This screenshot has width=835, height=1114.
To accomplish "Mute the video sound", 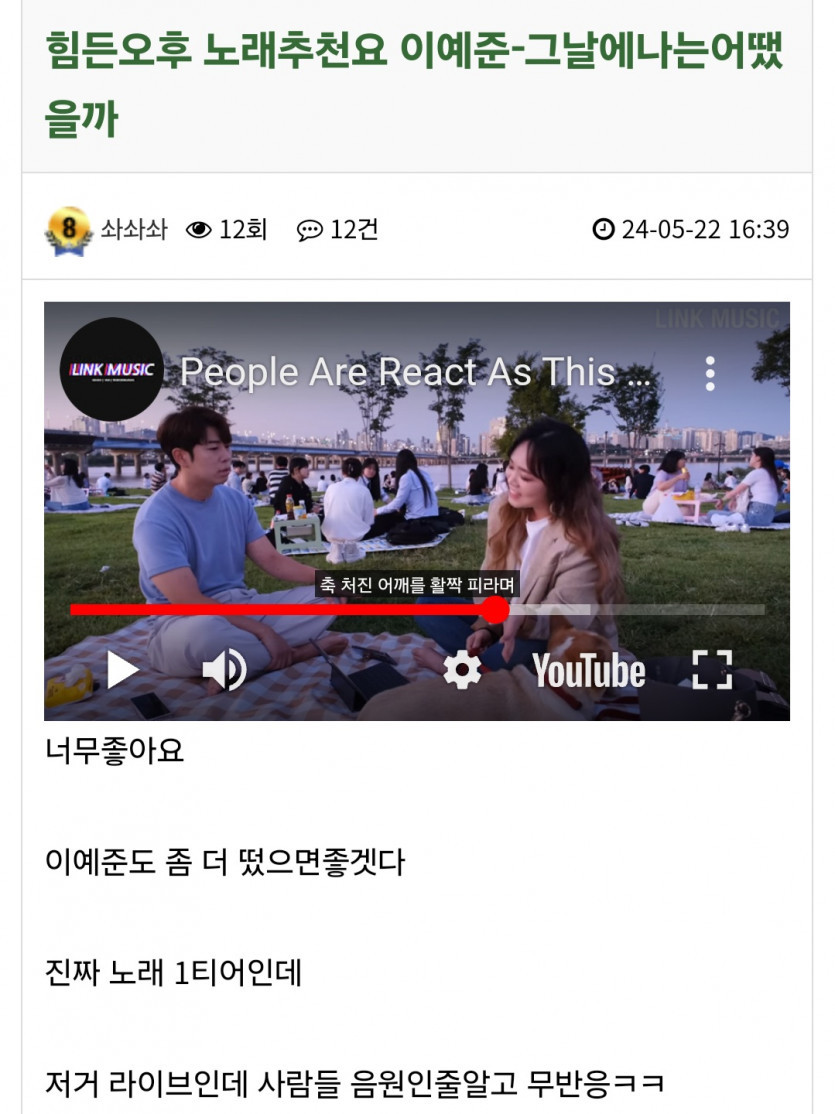I will click(224, 669).
